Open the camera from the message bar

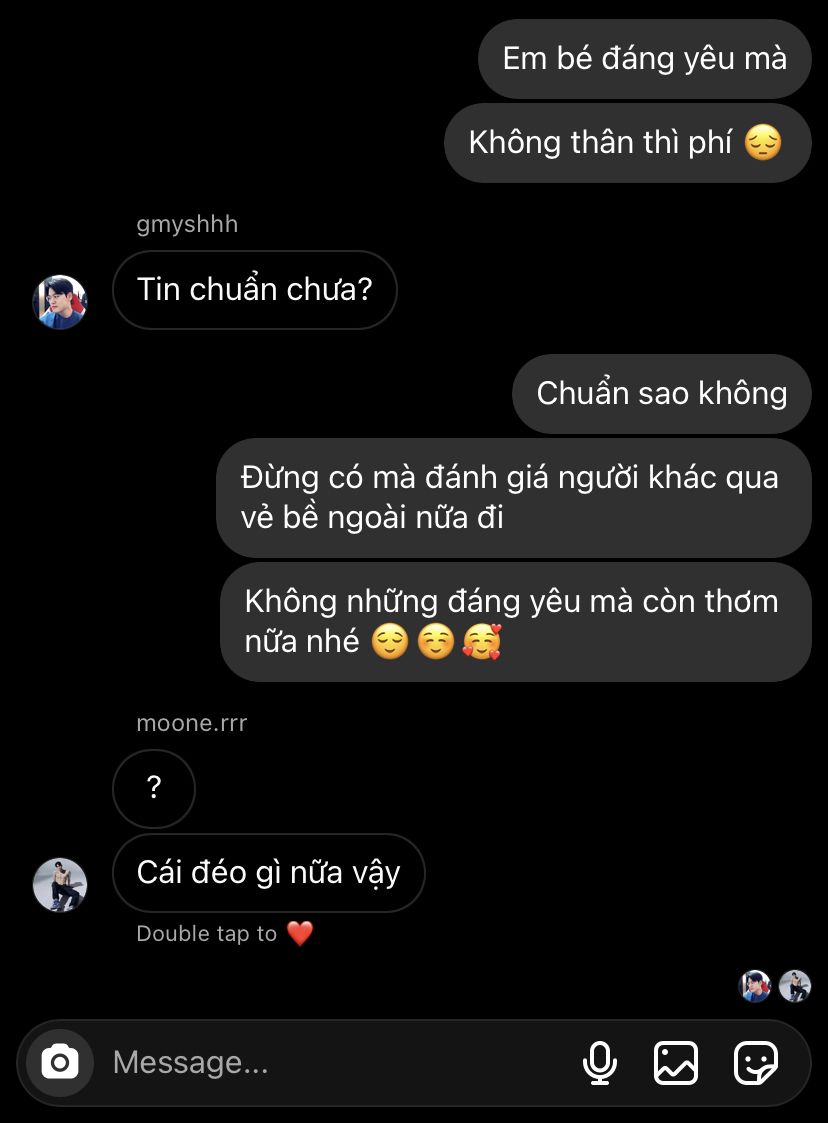click(x=60, y=1062)
